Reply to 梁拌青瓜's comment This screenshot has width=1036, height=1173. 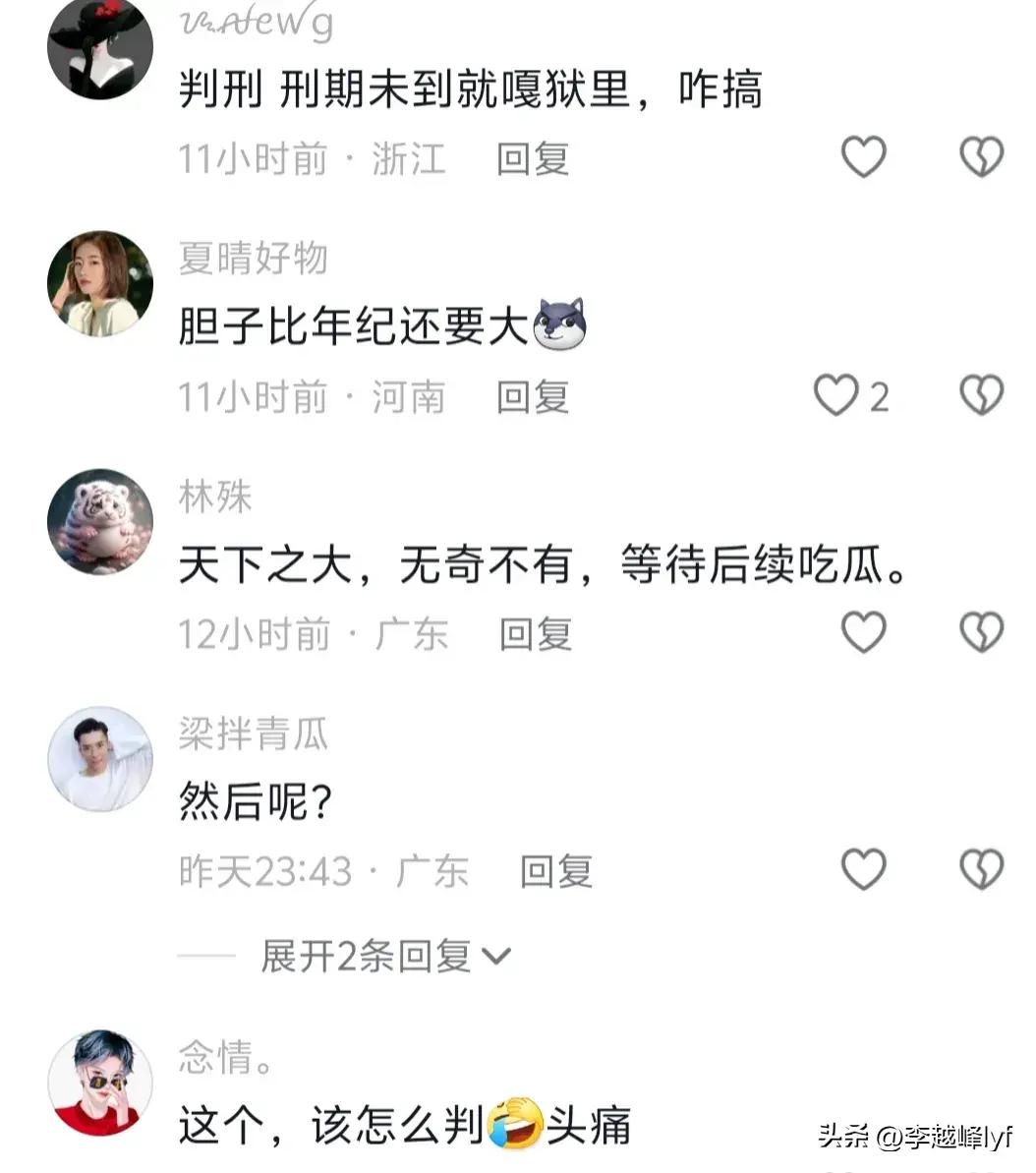556,871
